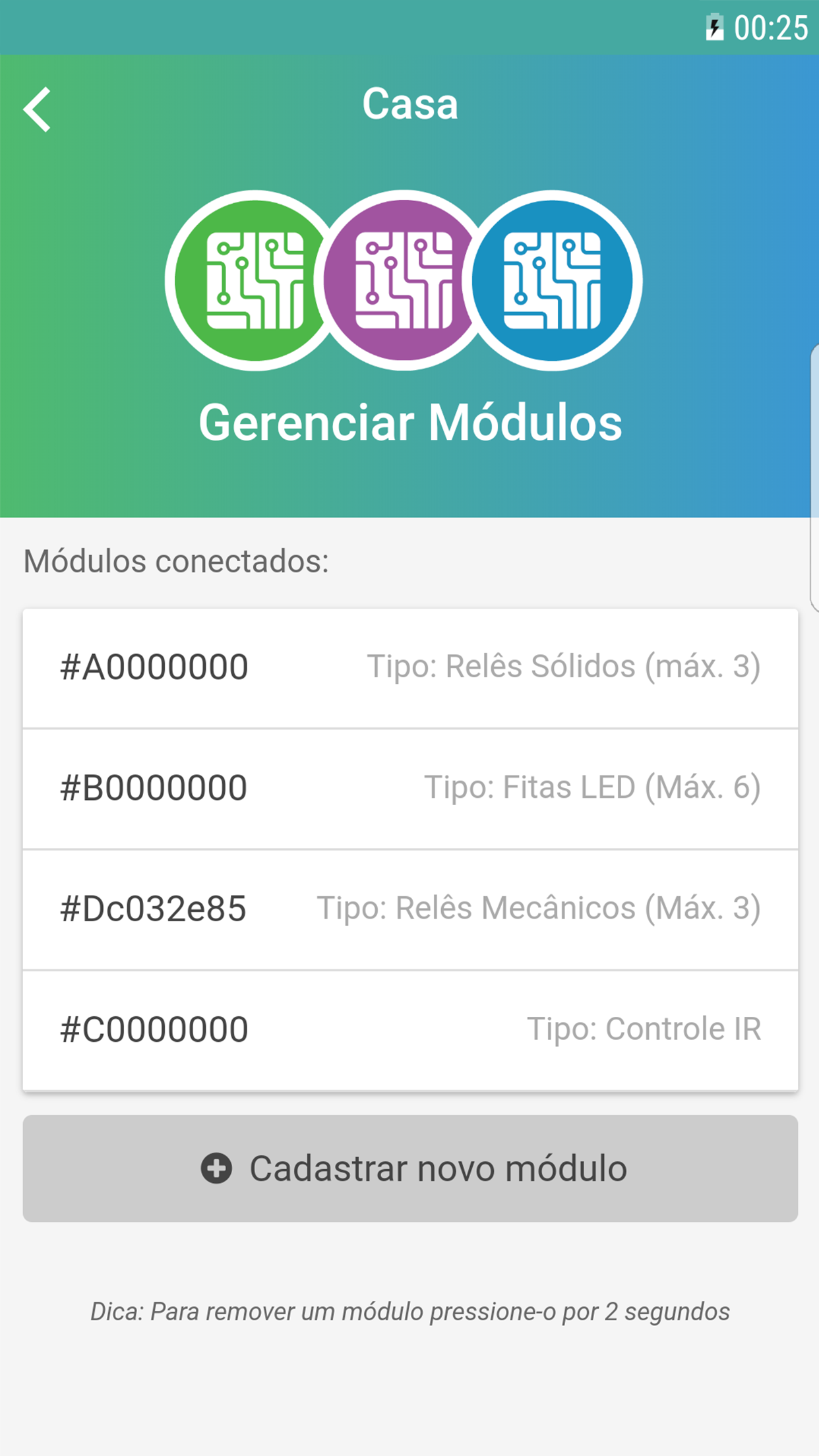Tap the back arrow to leave Casa

tap(38, 109)
